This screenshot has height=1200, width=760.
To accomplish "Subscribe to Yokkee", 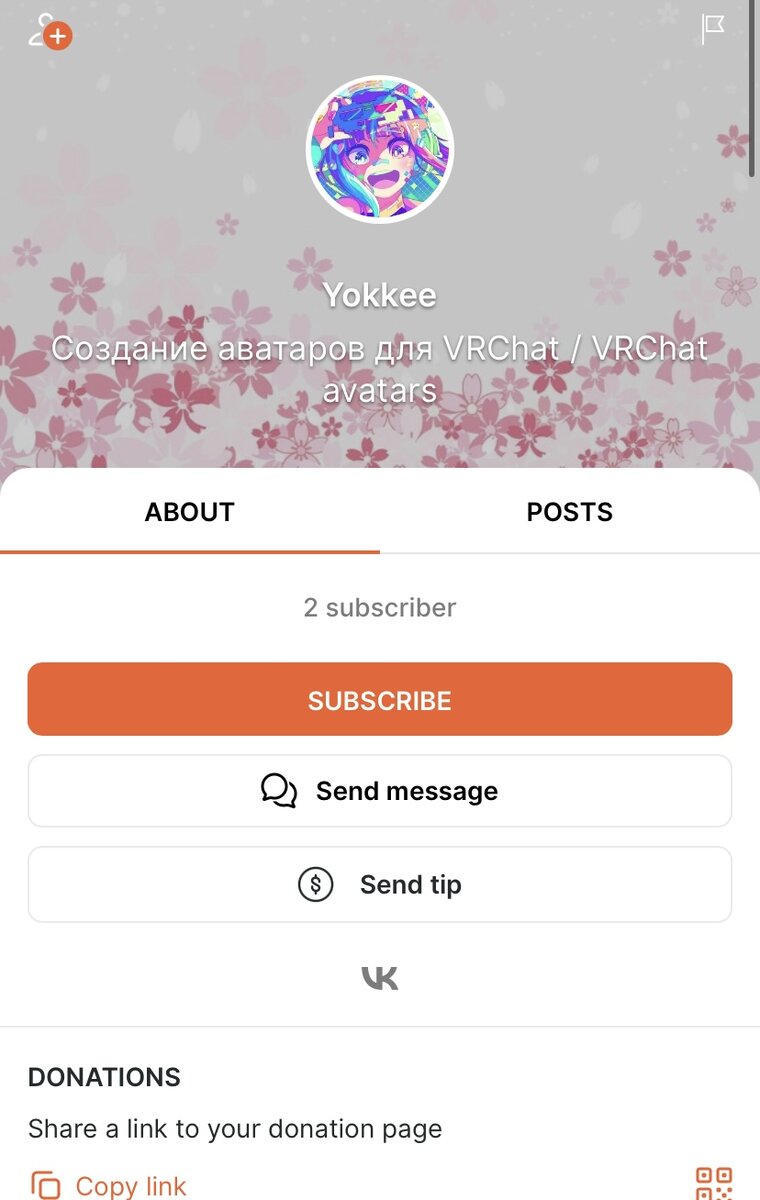I will coord(380,699).
